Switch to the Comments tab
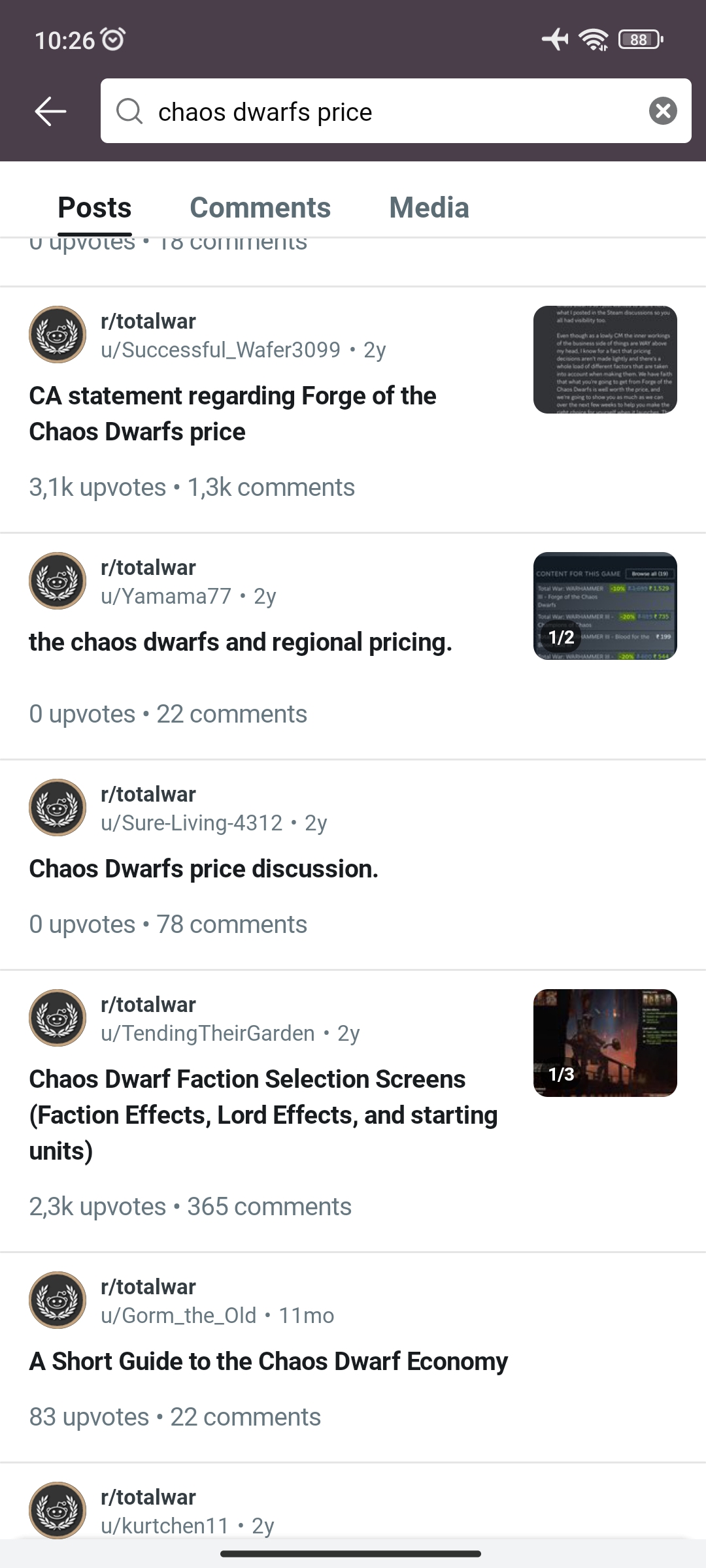 pos(260,208)
